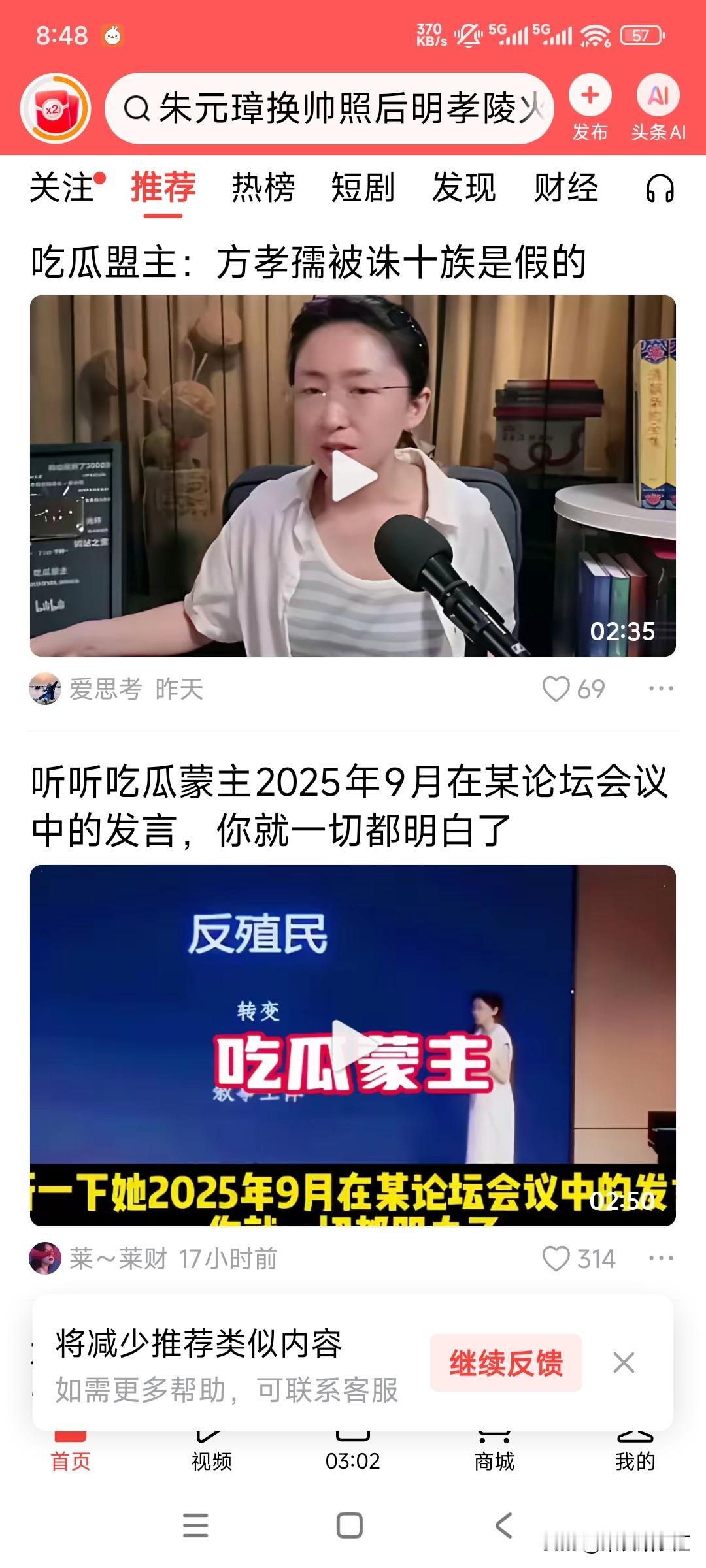Toggle playback on the 方孝孺 video
Screen dimensions: 706x1568
coord(353,477)
